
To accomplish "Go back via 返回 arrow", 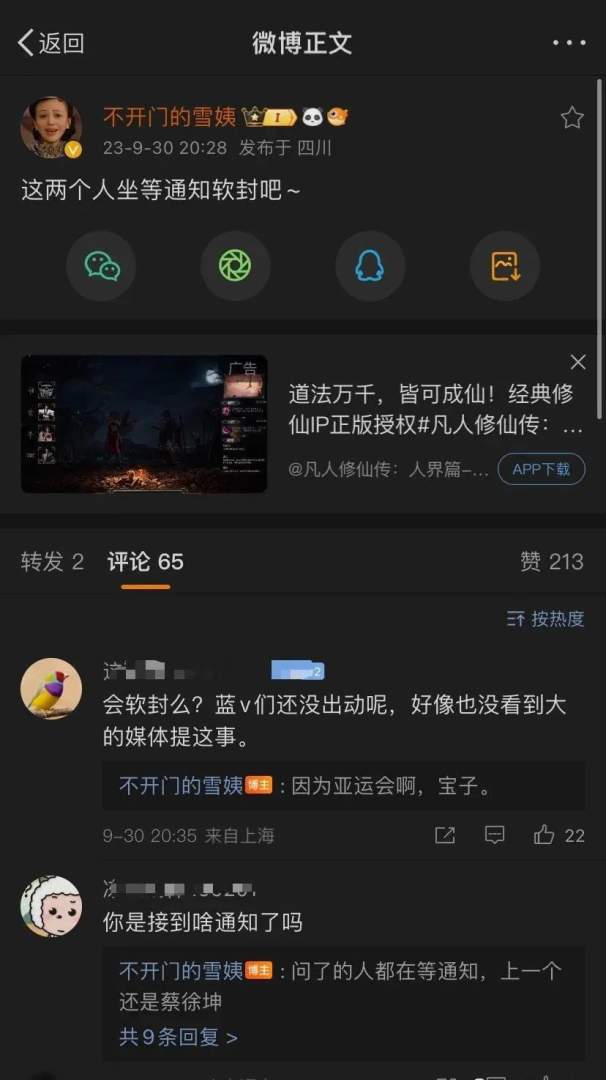I will pos(50,43).
